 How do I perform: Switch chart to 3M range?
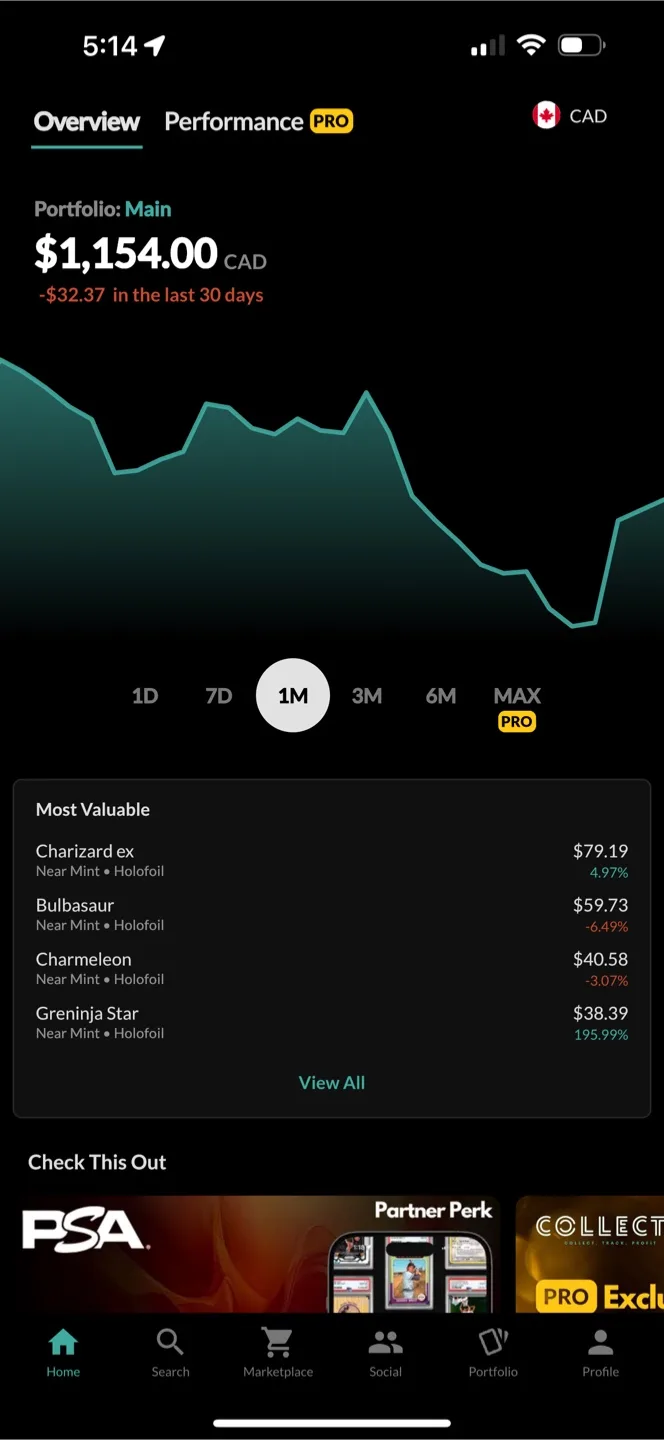(367, 696)
